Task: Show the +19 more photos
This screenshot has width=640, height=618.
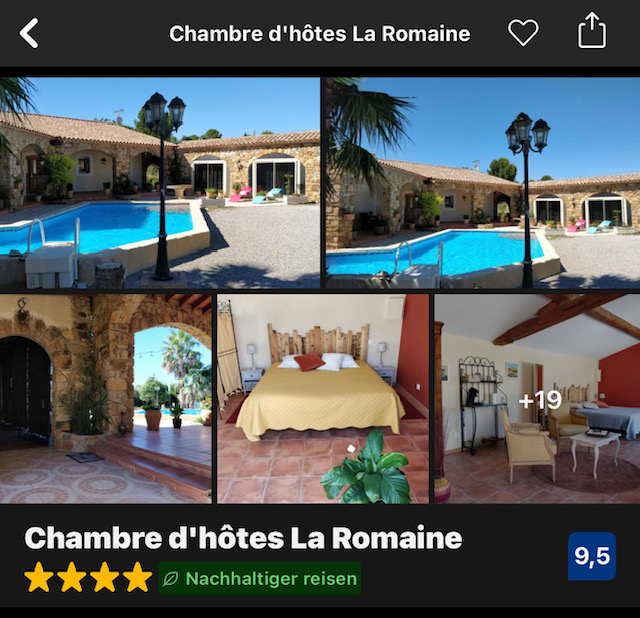Action: coord(538,399)
